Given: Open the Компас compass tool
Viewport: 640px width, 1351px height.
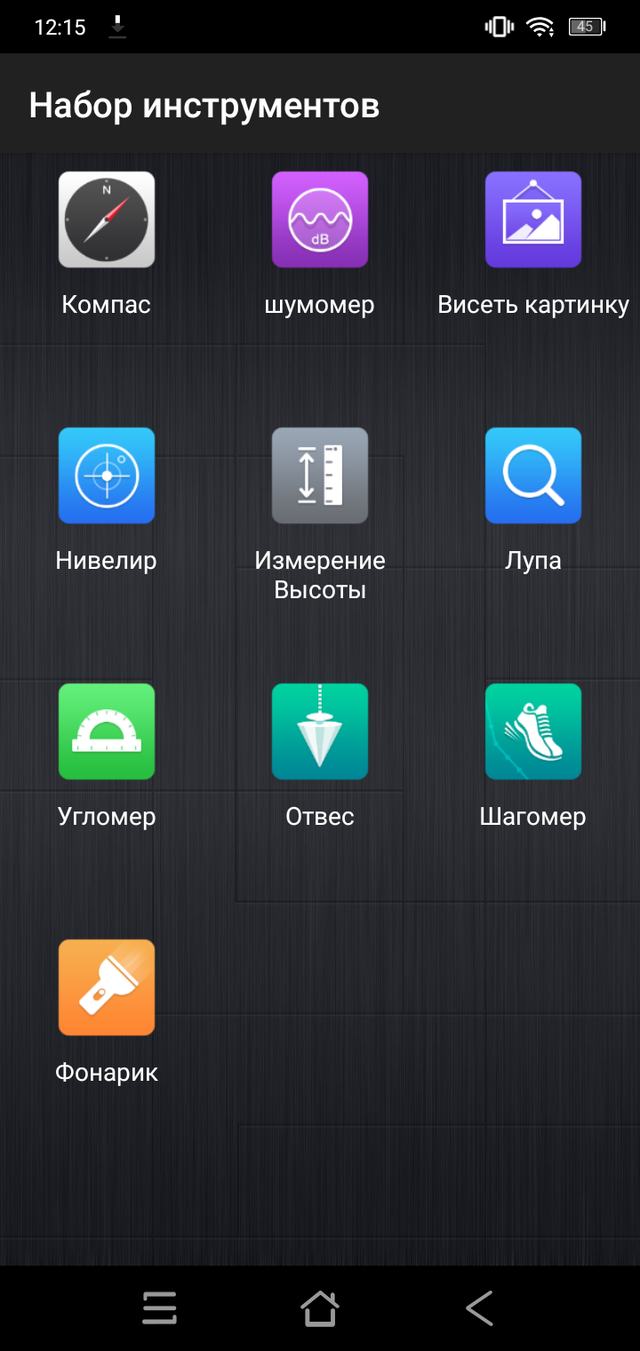Looking at the screenshot, I should coord(106,220).
